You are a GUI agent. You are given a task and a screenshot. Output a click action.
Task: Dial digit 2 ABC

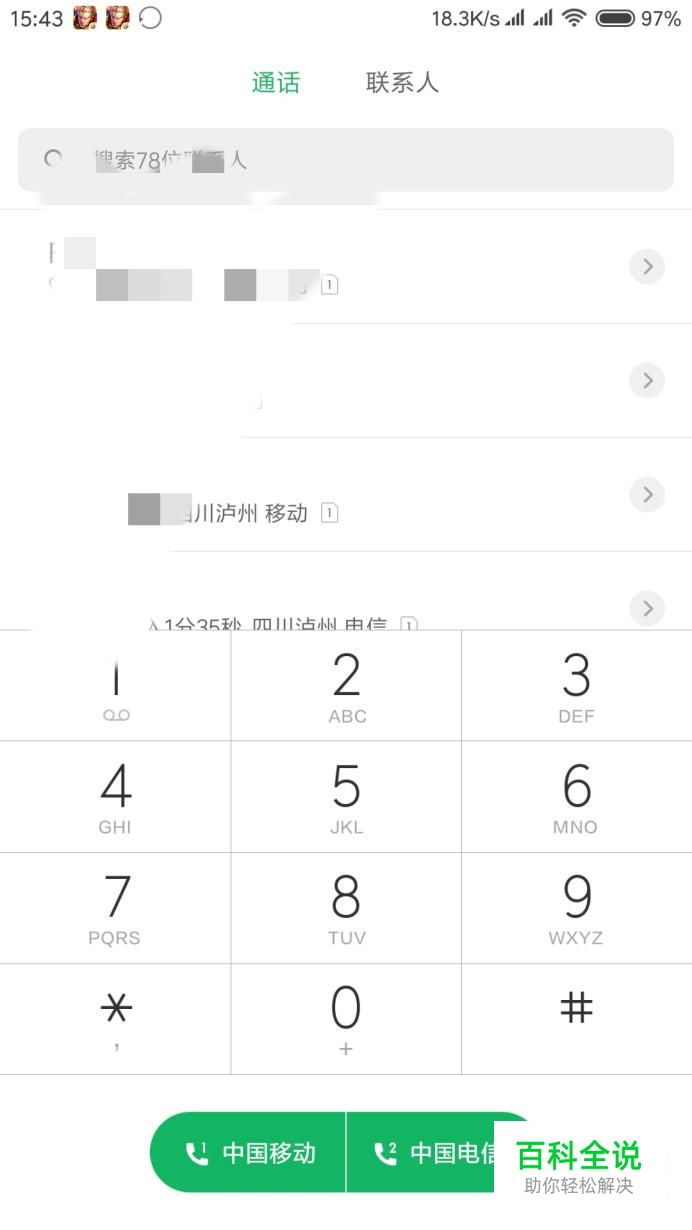point(346,686)
